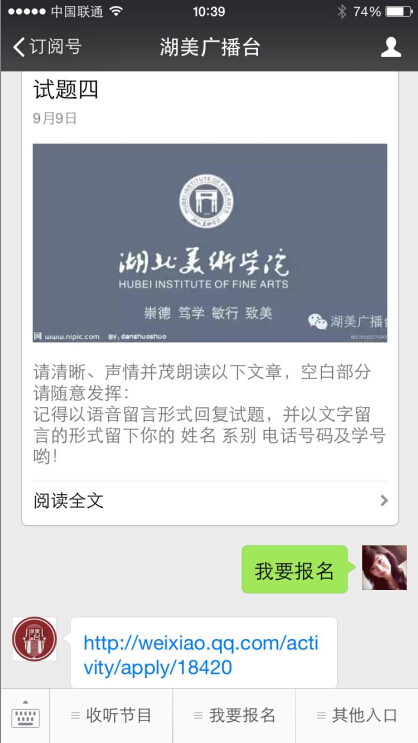The image size is (418, 743).
Task: Select the 我要报名 bottom menu
Action: tap(234, 715)
